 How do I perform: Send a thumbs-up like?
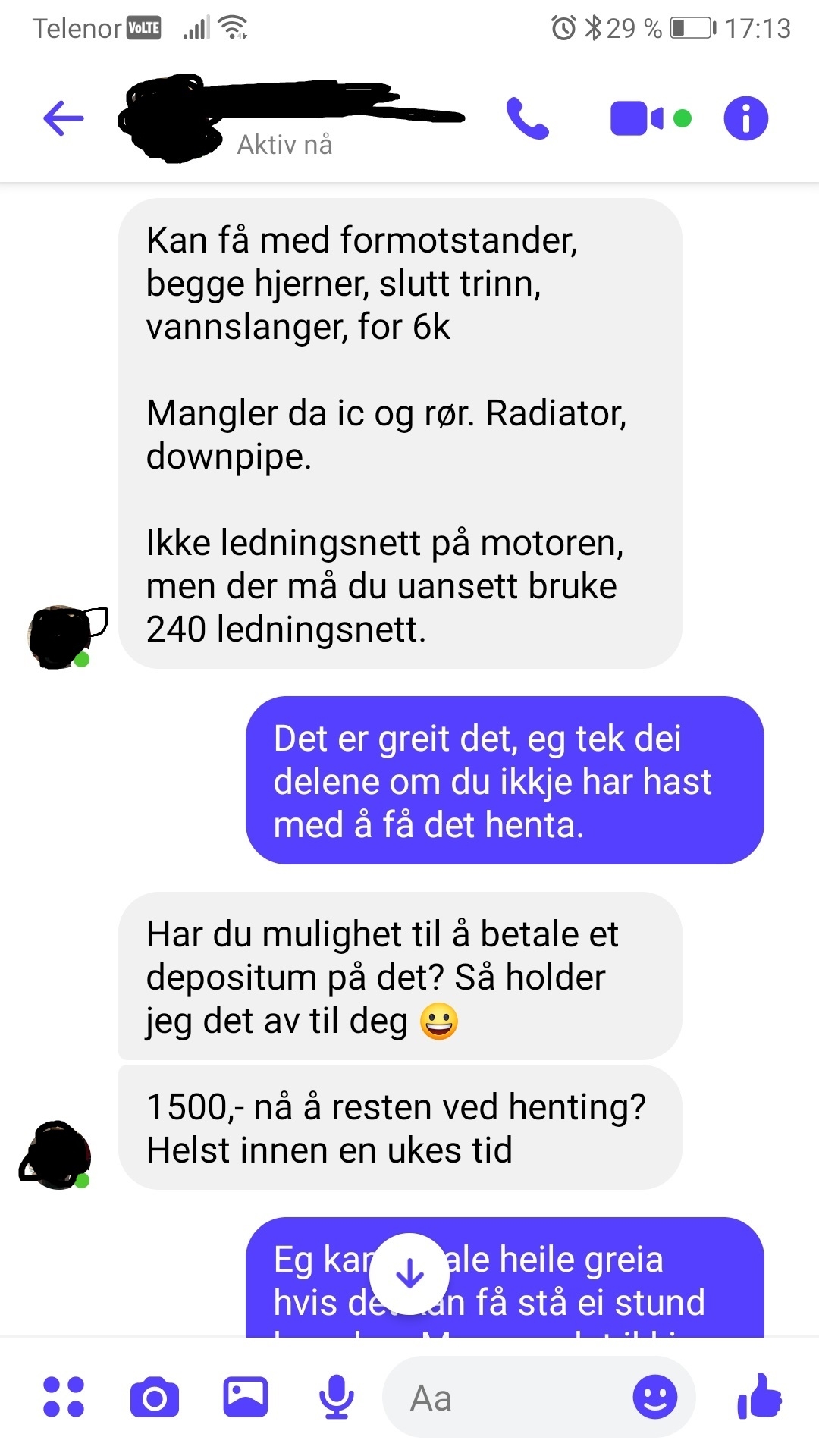(x=760, y=1395)
